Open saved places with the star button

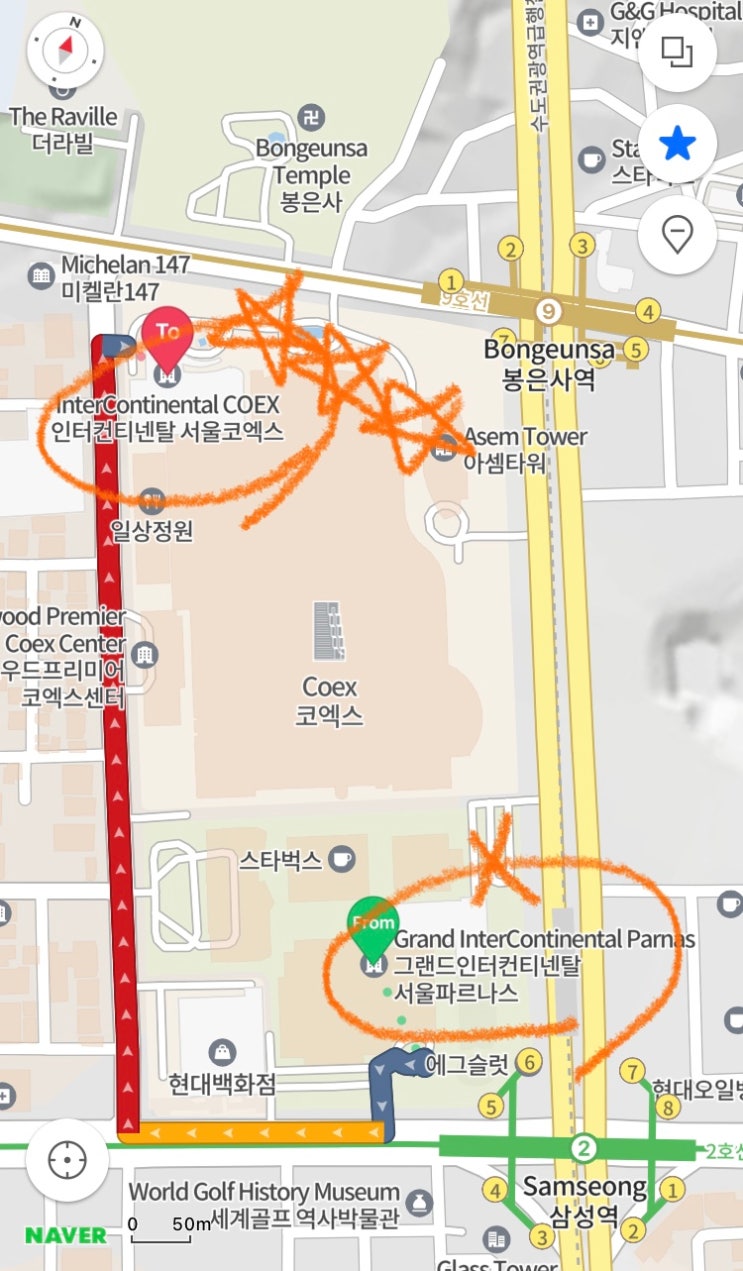[x=678, y=144]
